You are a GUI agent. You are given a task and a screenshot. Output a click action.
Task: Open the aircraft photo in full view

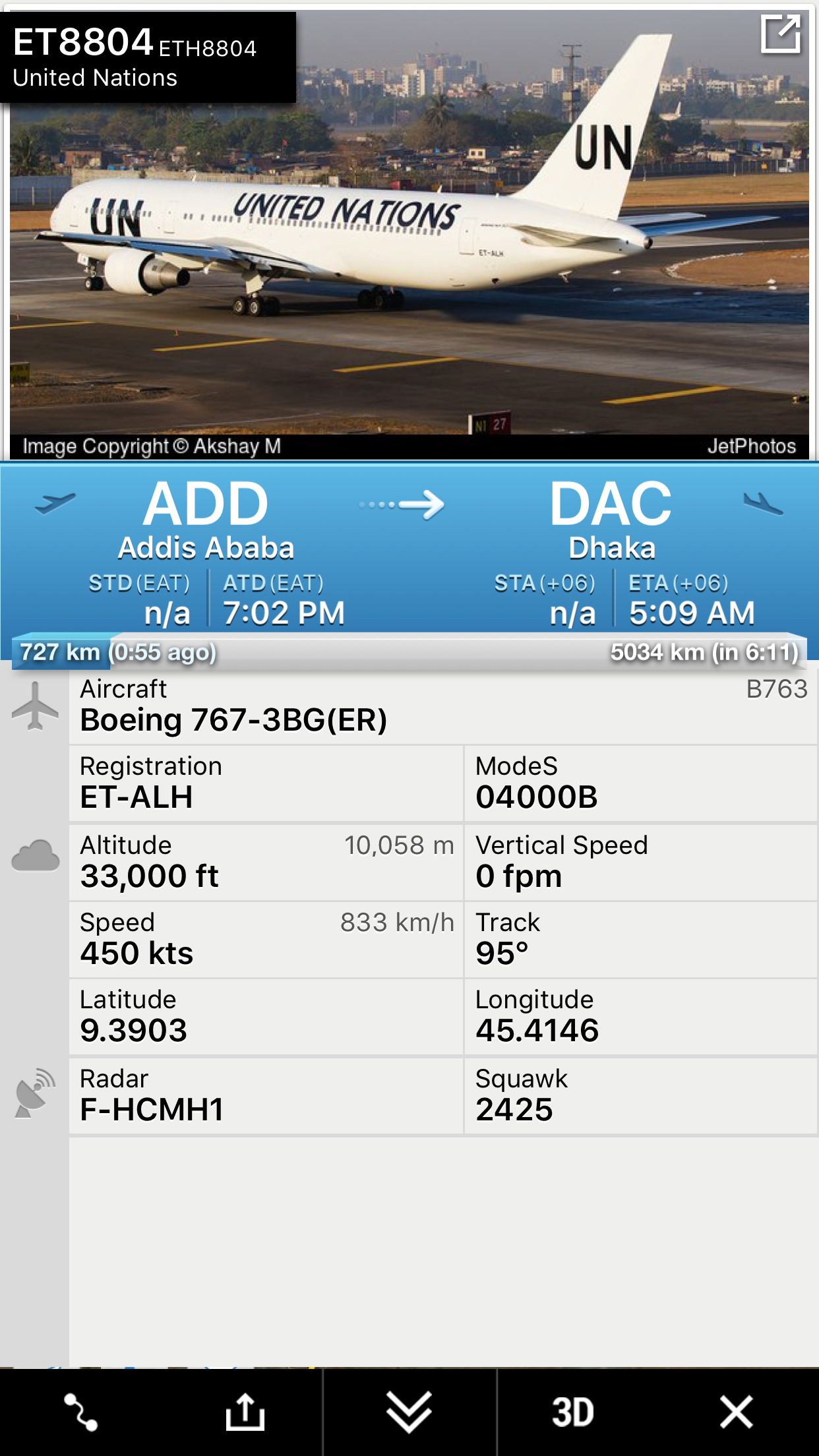point(781,34)
